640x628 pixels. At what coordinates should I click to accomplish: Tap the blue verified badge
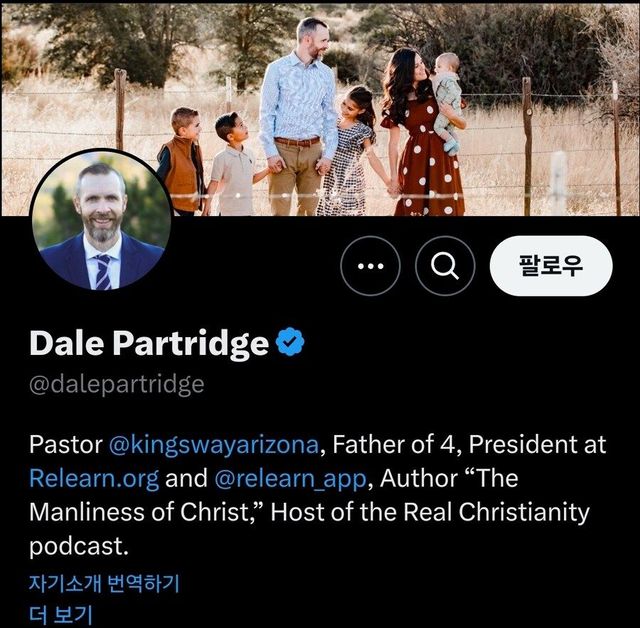tap(289, 343)
